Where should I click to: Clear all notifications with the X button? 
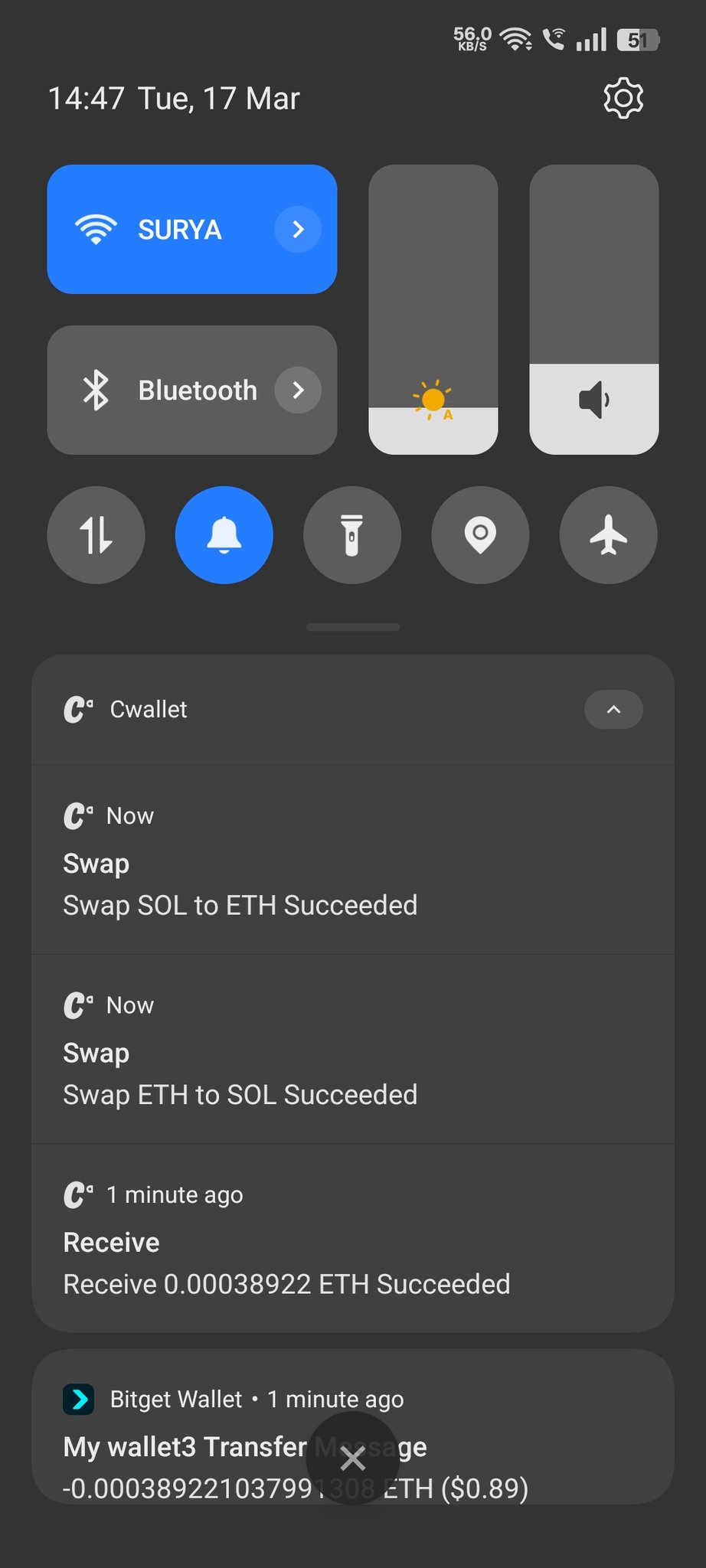[x=353, y=1459]
